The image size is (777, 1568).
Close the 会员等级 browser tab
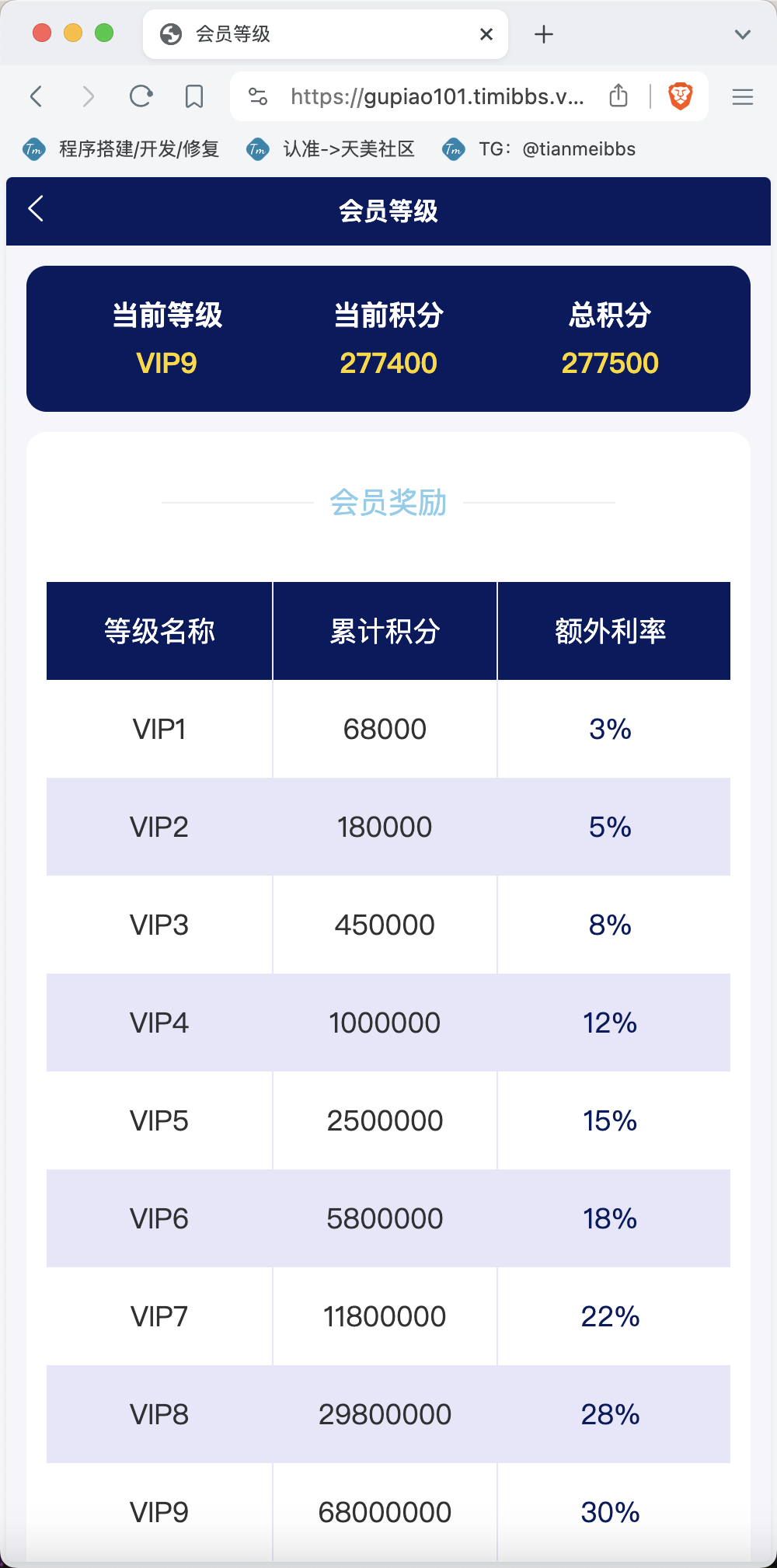coord(486,34)
